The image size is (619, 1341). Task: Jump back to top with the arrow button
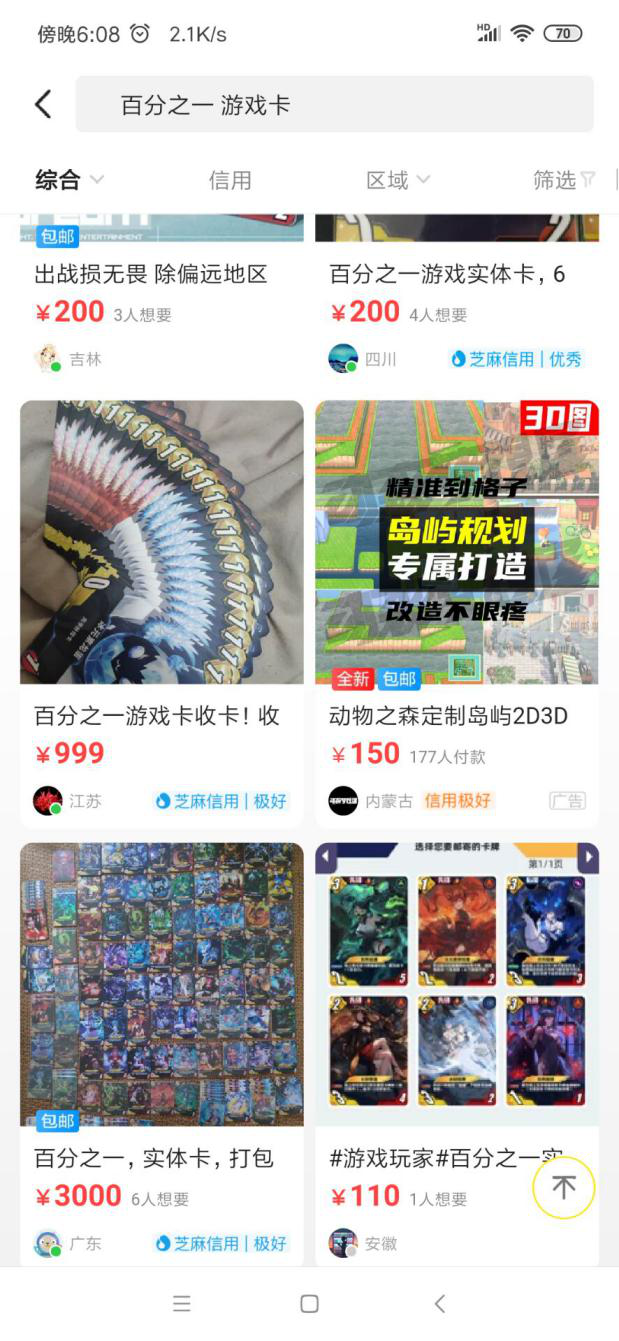(x=563, y=1187)
